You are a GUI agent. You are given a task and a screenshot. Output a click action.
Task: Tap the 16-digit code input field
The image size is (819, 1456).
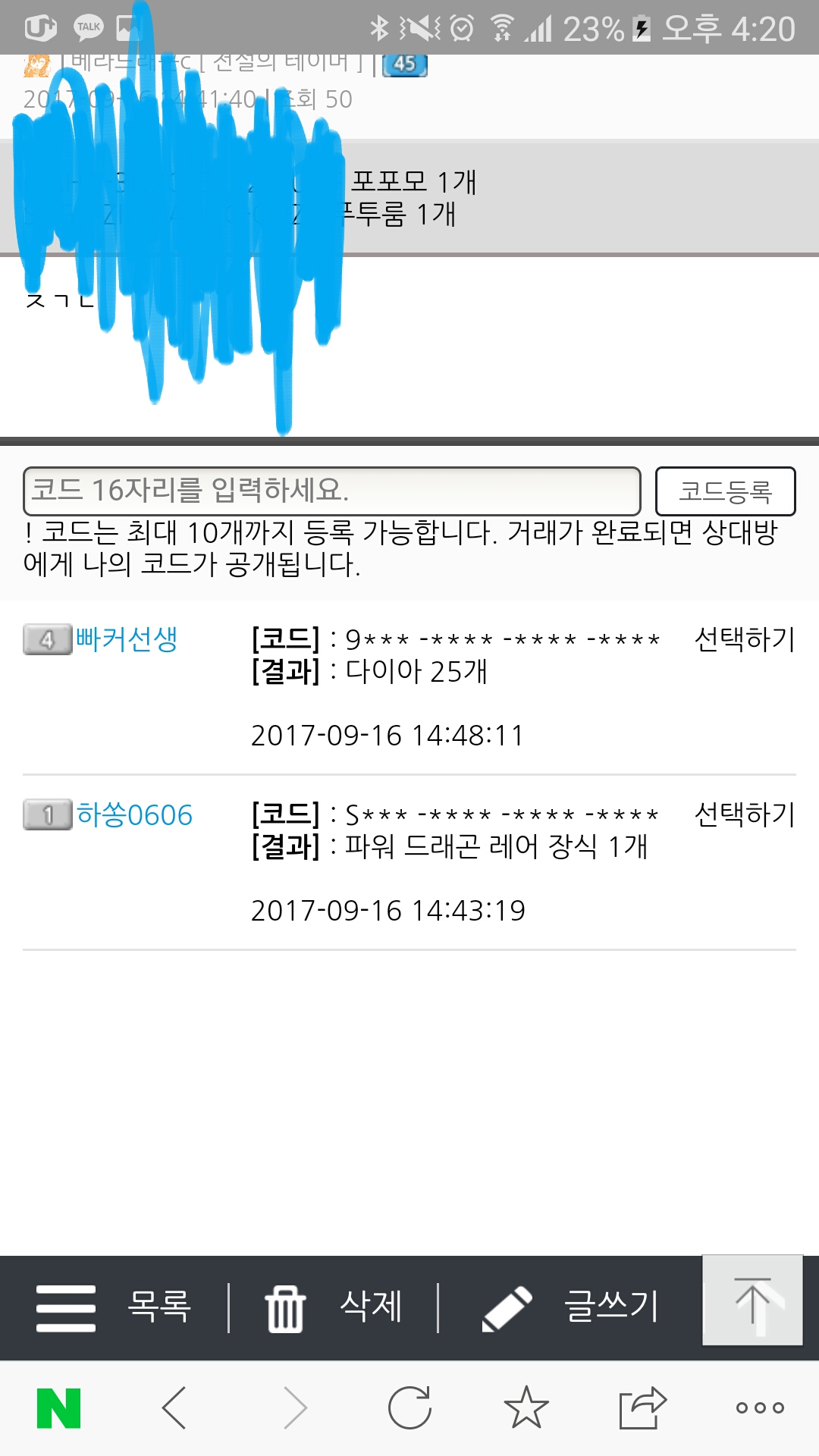coord(331,491)
